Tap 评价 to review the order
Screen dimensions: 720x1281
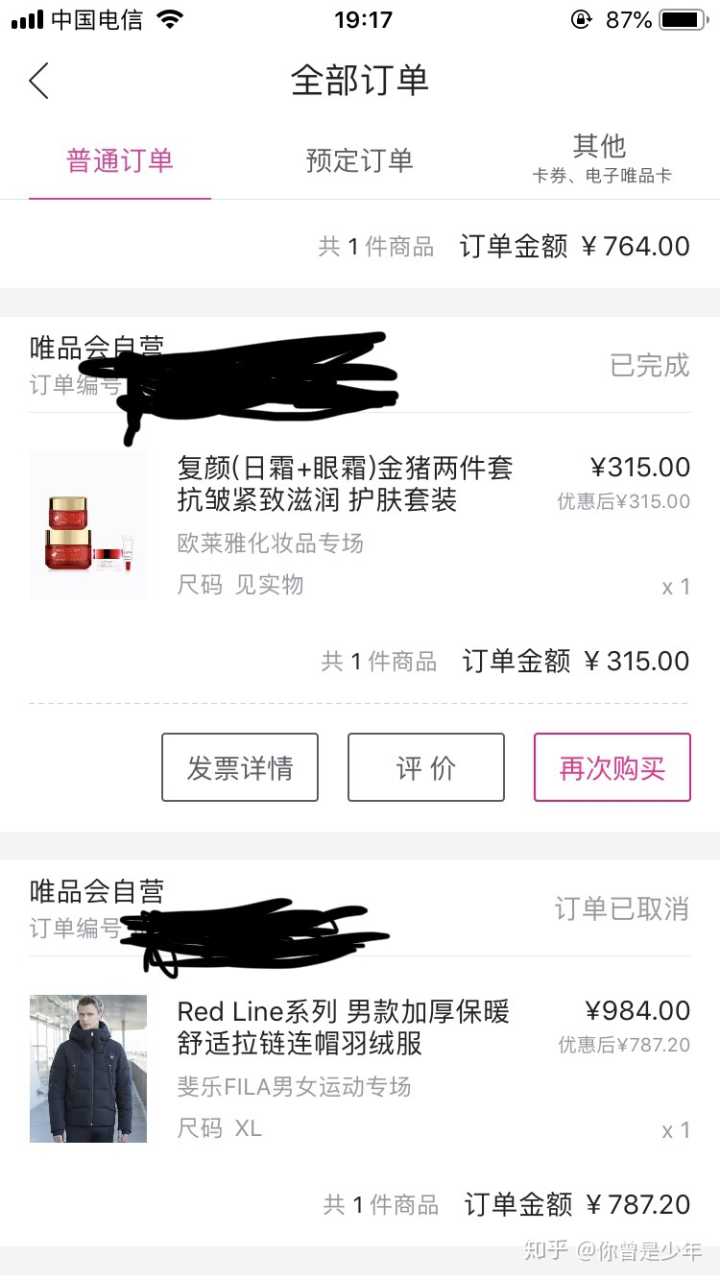426,768
